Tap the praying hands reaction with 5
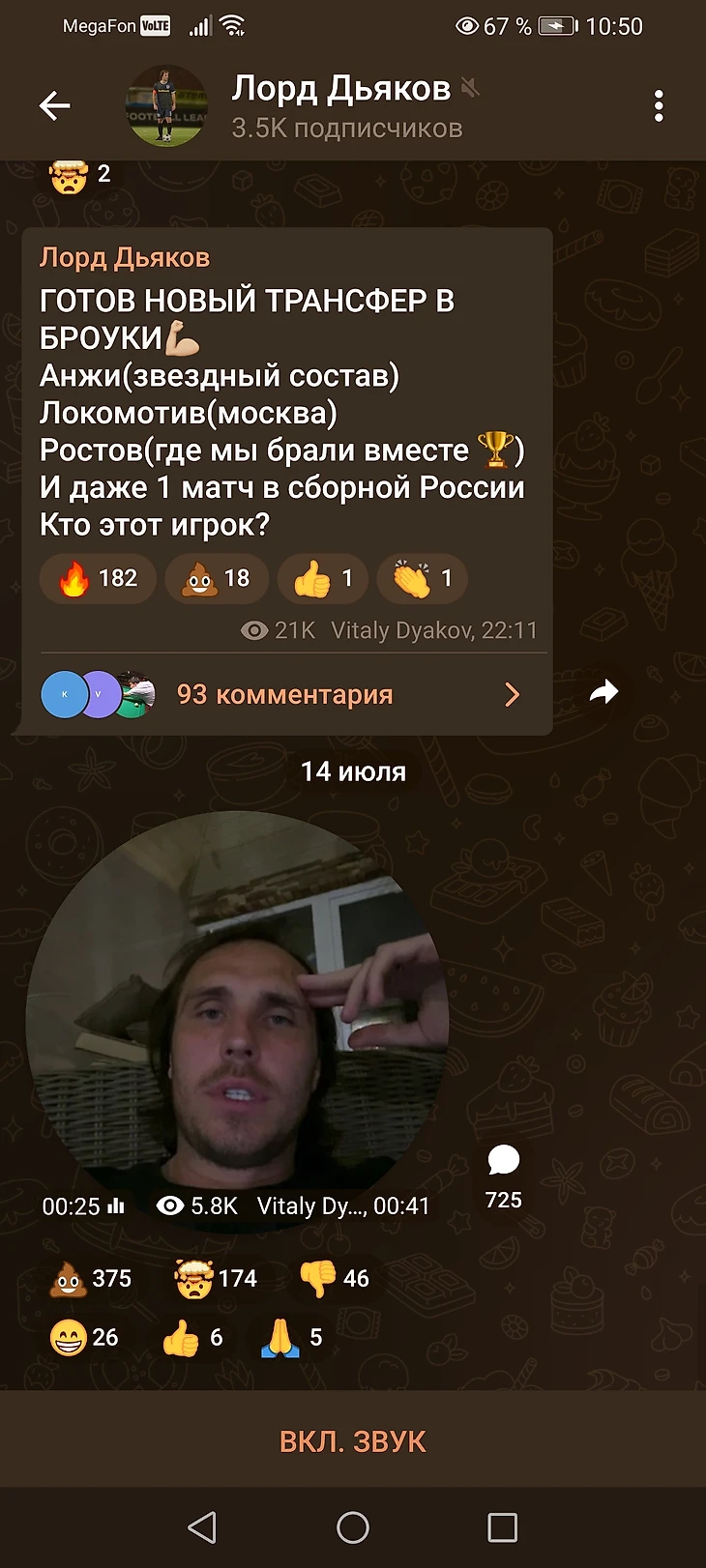This screenshot has width=706, height=1568. [x=291, y=1338]
